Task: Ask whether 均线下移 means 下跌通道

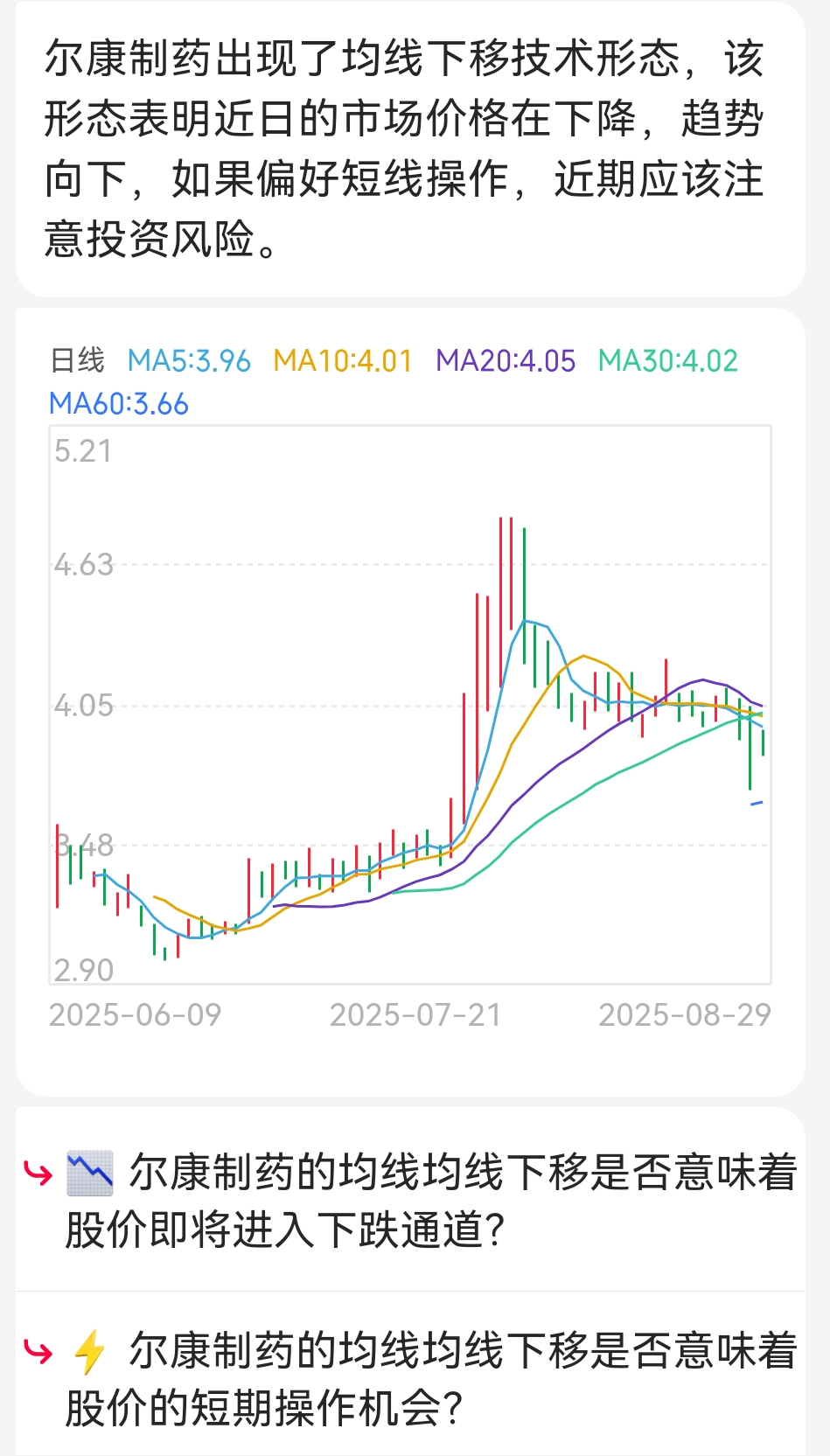Action: coord(410,1200)
